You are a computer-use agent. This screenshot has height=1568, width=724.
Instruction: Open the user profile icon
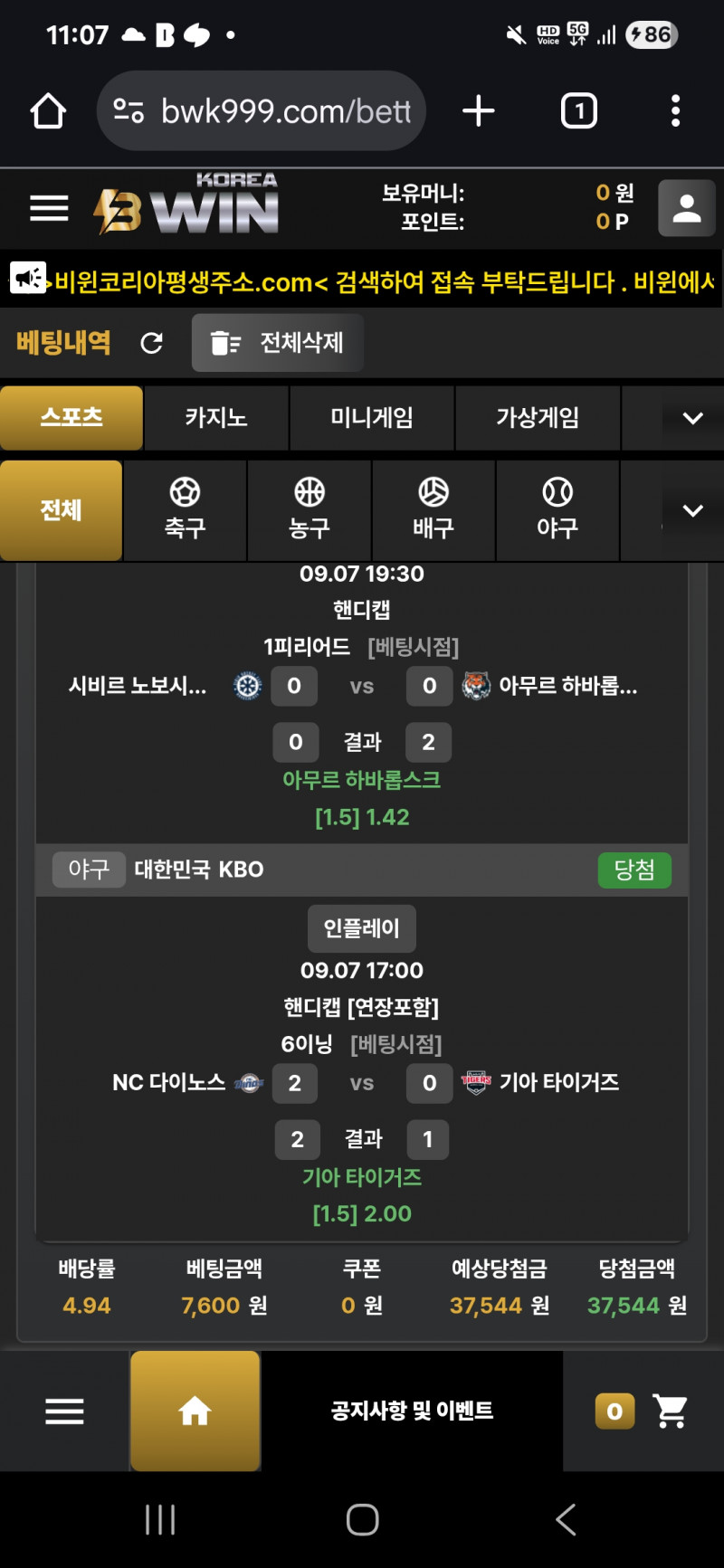coord(686,208)
